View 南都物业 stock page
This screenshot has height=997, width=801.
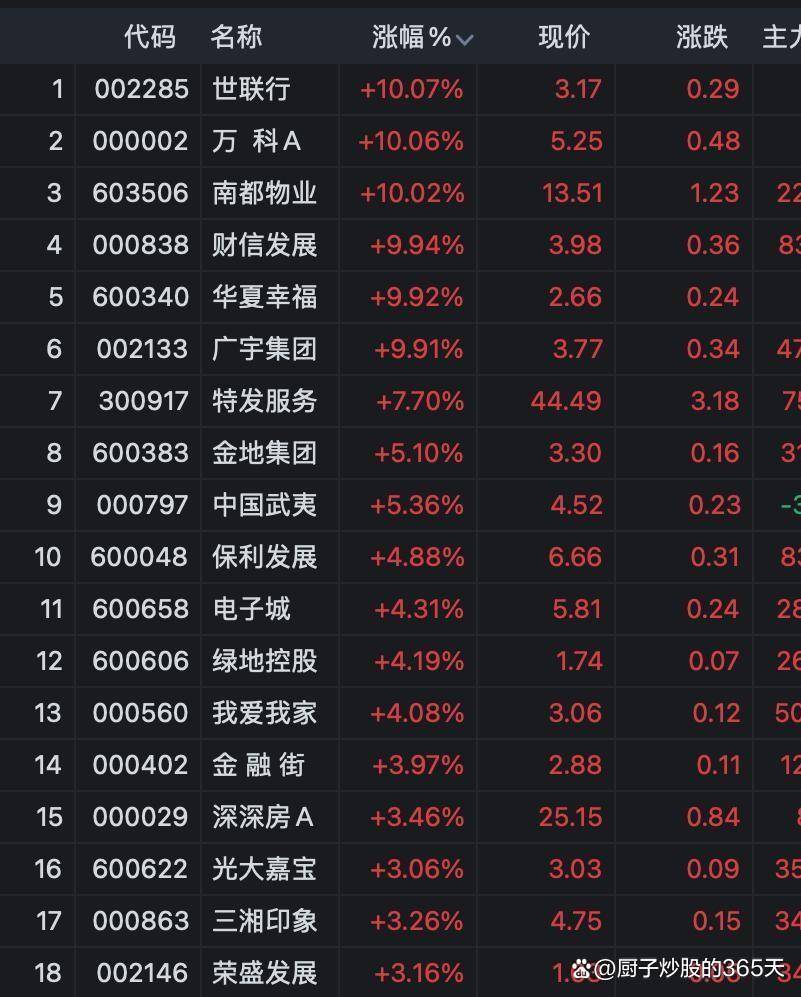coord(264,193)
